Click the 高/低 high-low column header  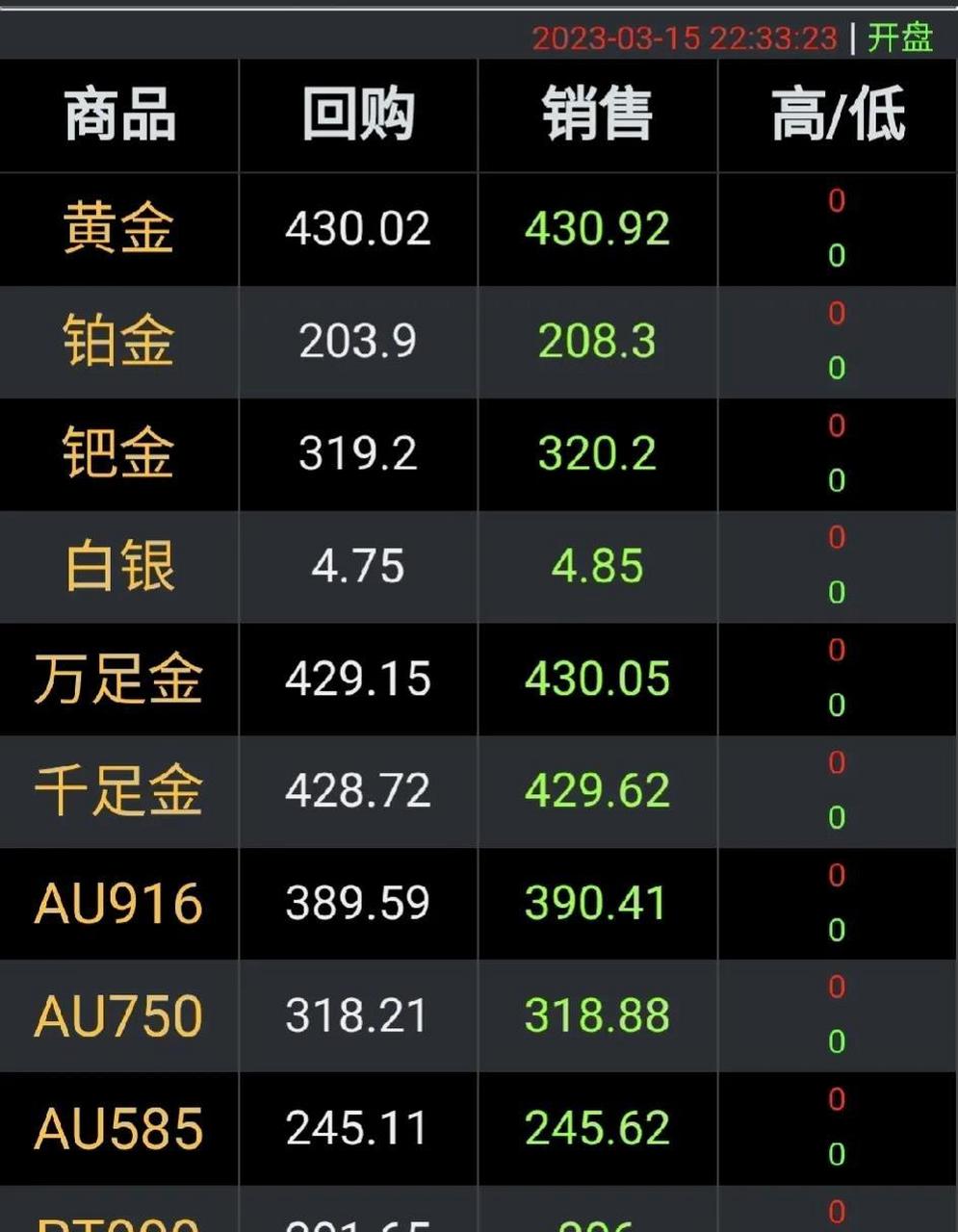837,114
